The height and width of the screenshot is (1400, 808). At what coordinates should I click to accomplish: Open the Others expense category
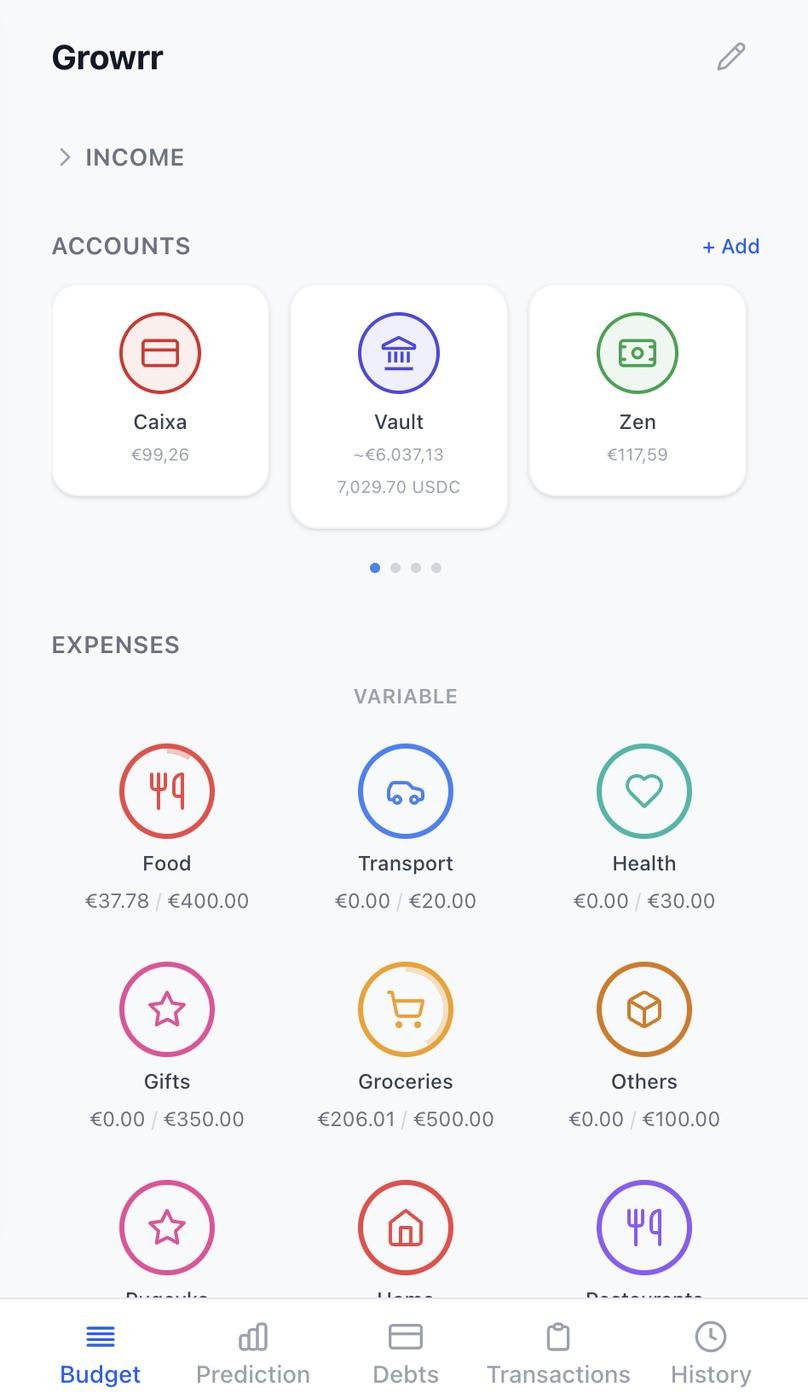(x=644, y=1009)
